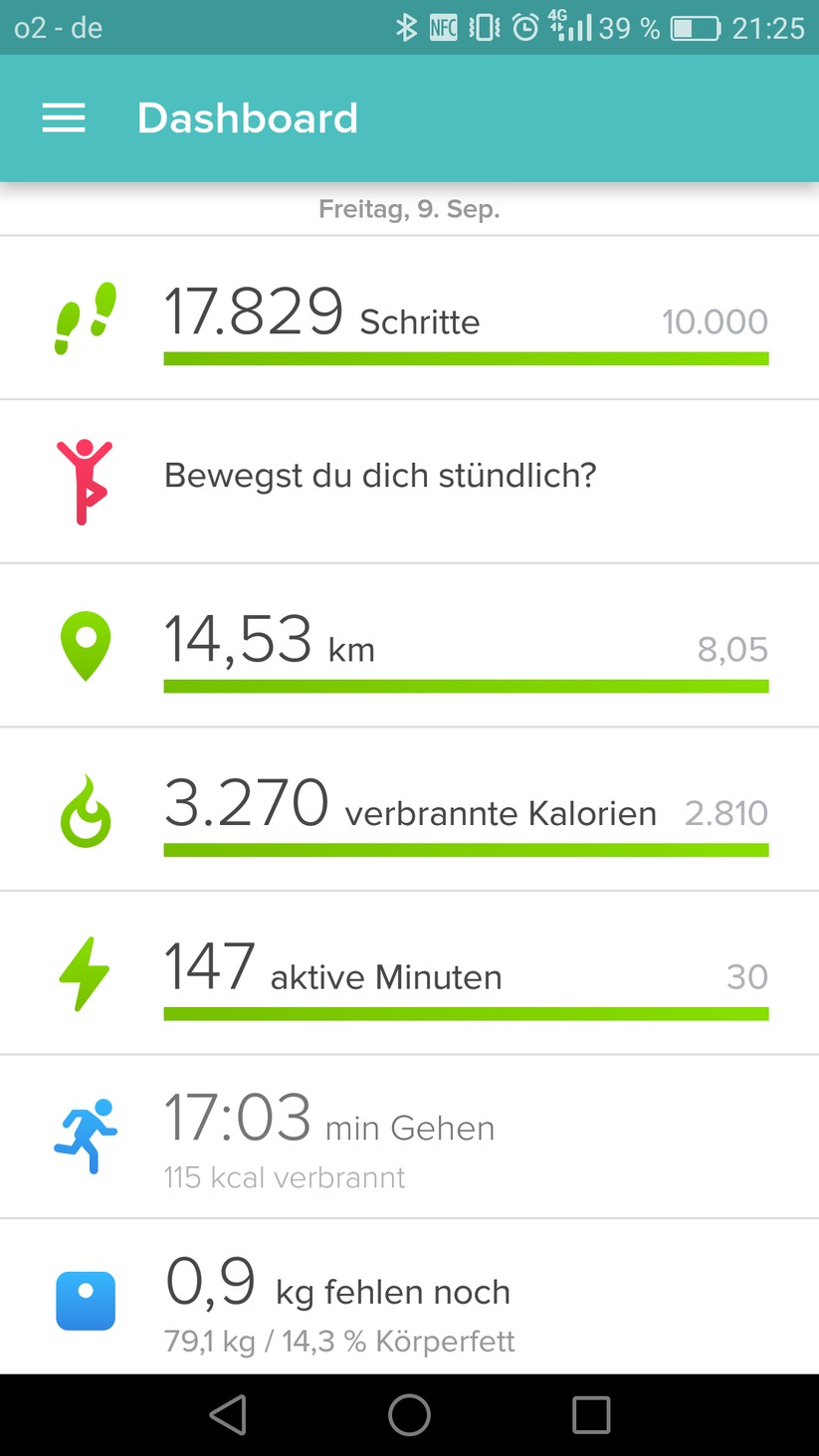
Task: Select the Freitag, 9. Sep. date header
Action: 409,209
